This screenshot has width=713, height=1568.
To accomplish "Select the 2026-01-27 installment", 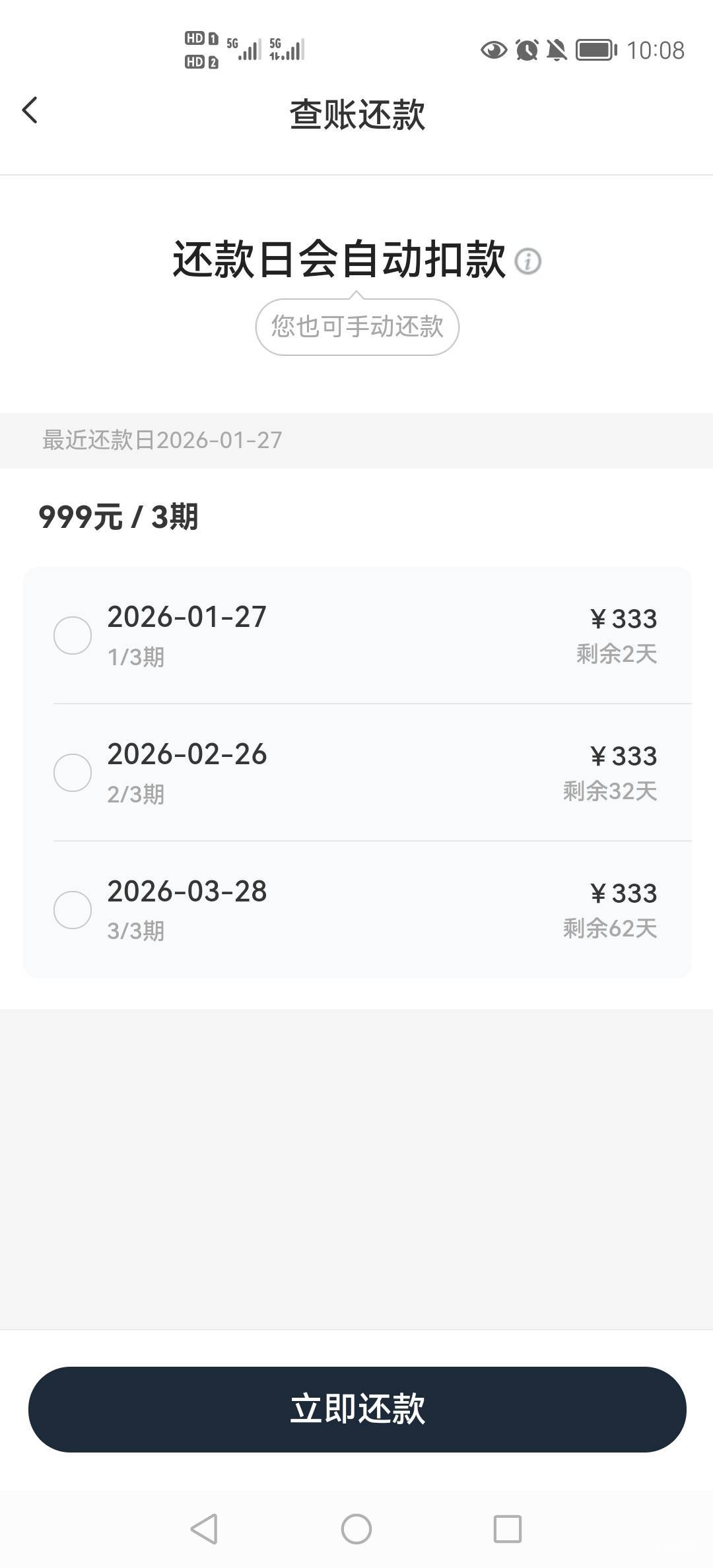I will click(x=73, y=636).
